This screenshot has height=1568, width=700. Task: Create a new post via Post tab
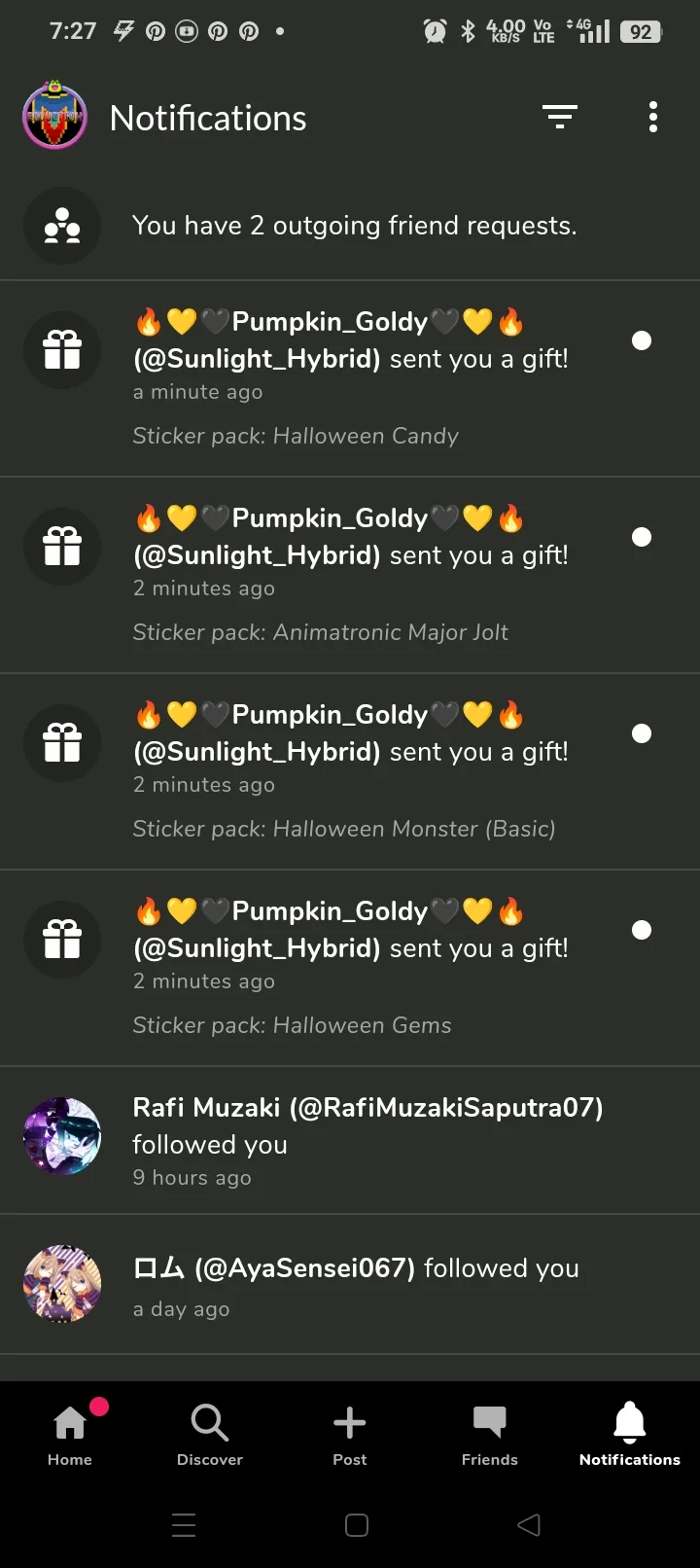pyautogui.click(x=350, y=1435)
